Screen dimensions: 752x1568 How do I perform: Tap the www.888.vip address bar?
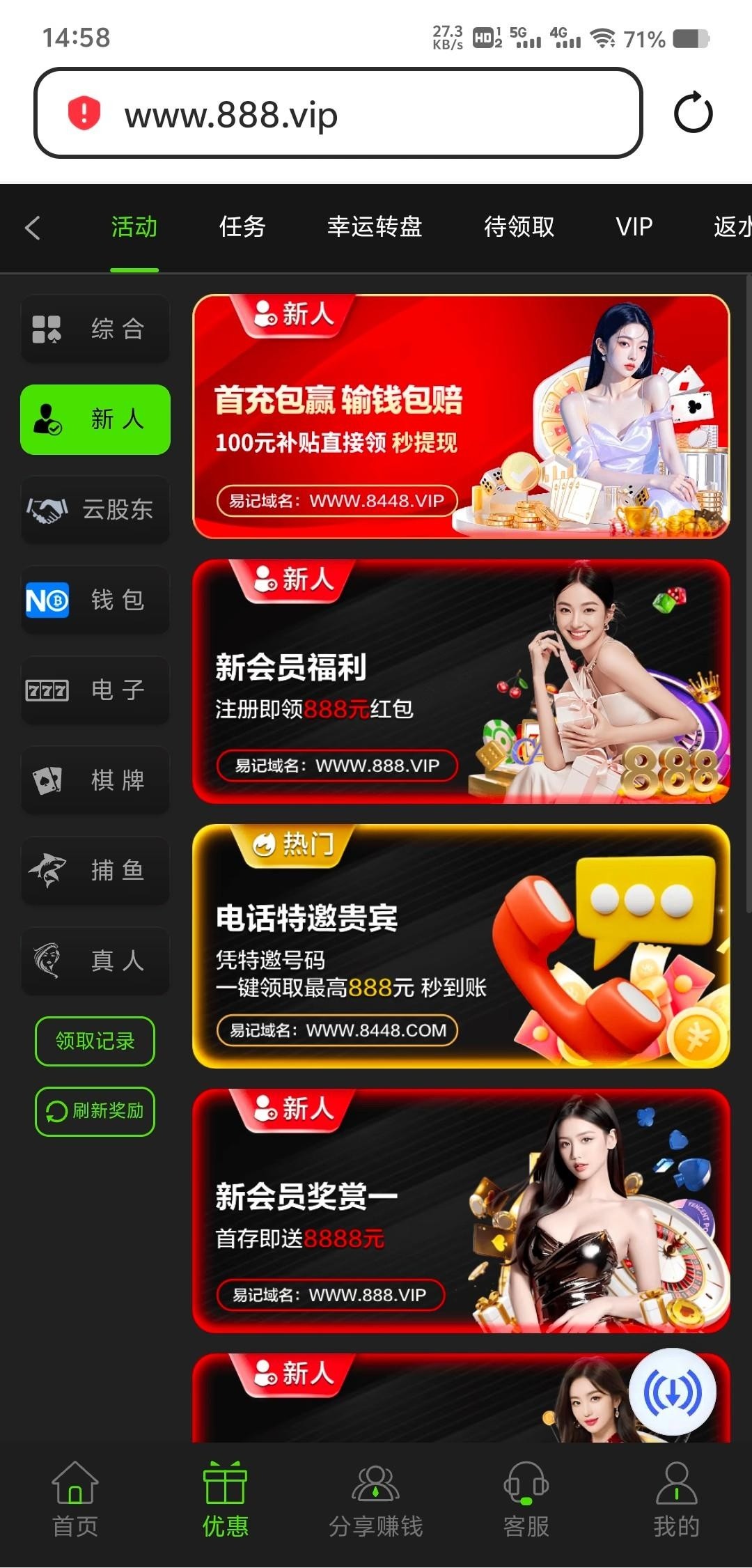tap(338, 114)
